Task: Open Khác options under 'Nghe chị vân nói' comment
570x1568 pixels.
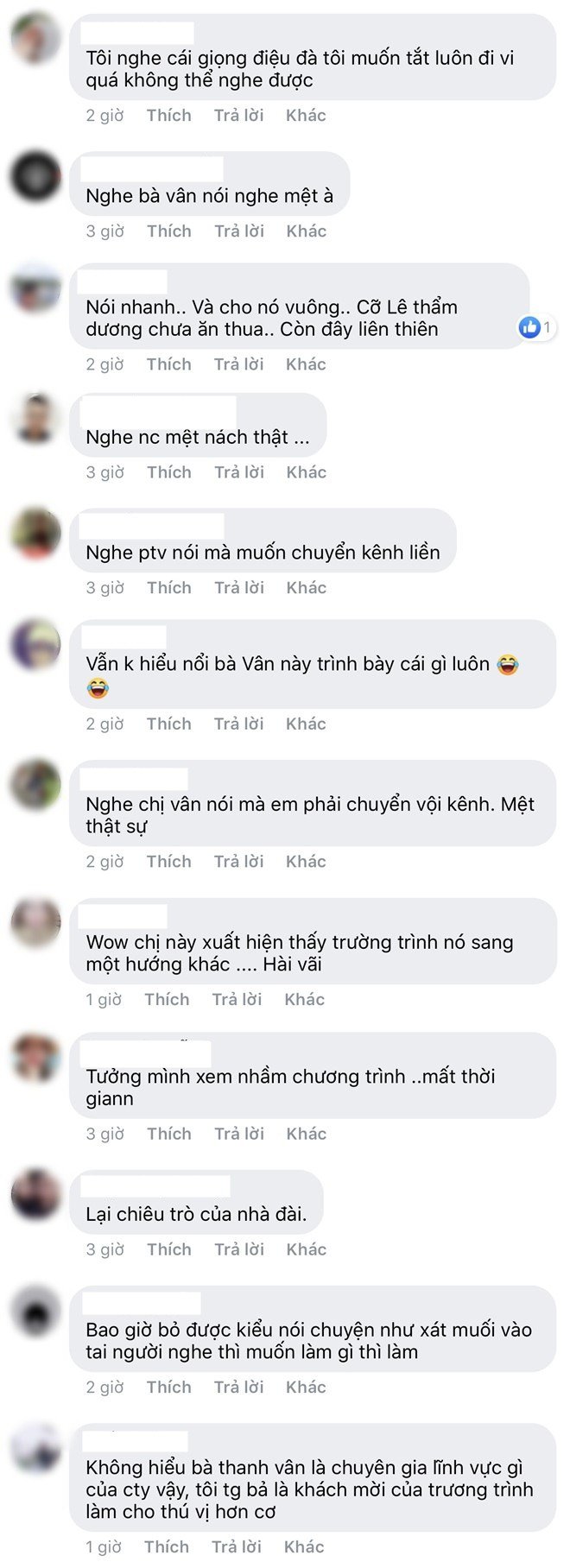Action: pos(306,861)
